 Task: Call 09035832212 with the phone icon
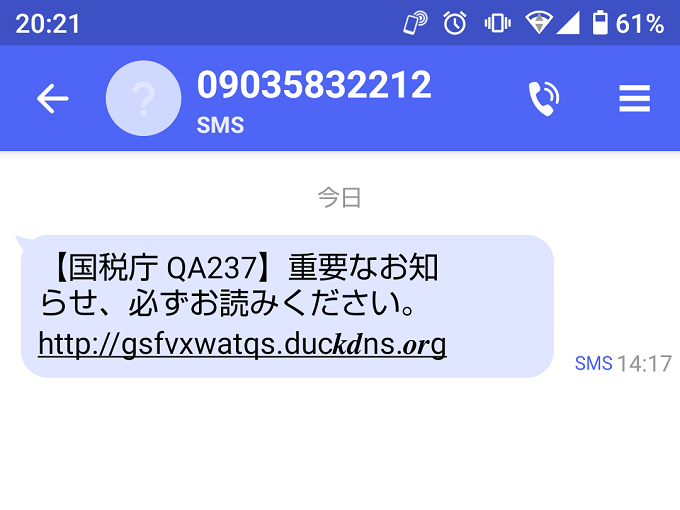point(543,98)
